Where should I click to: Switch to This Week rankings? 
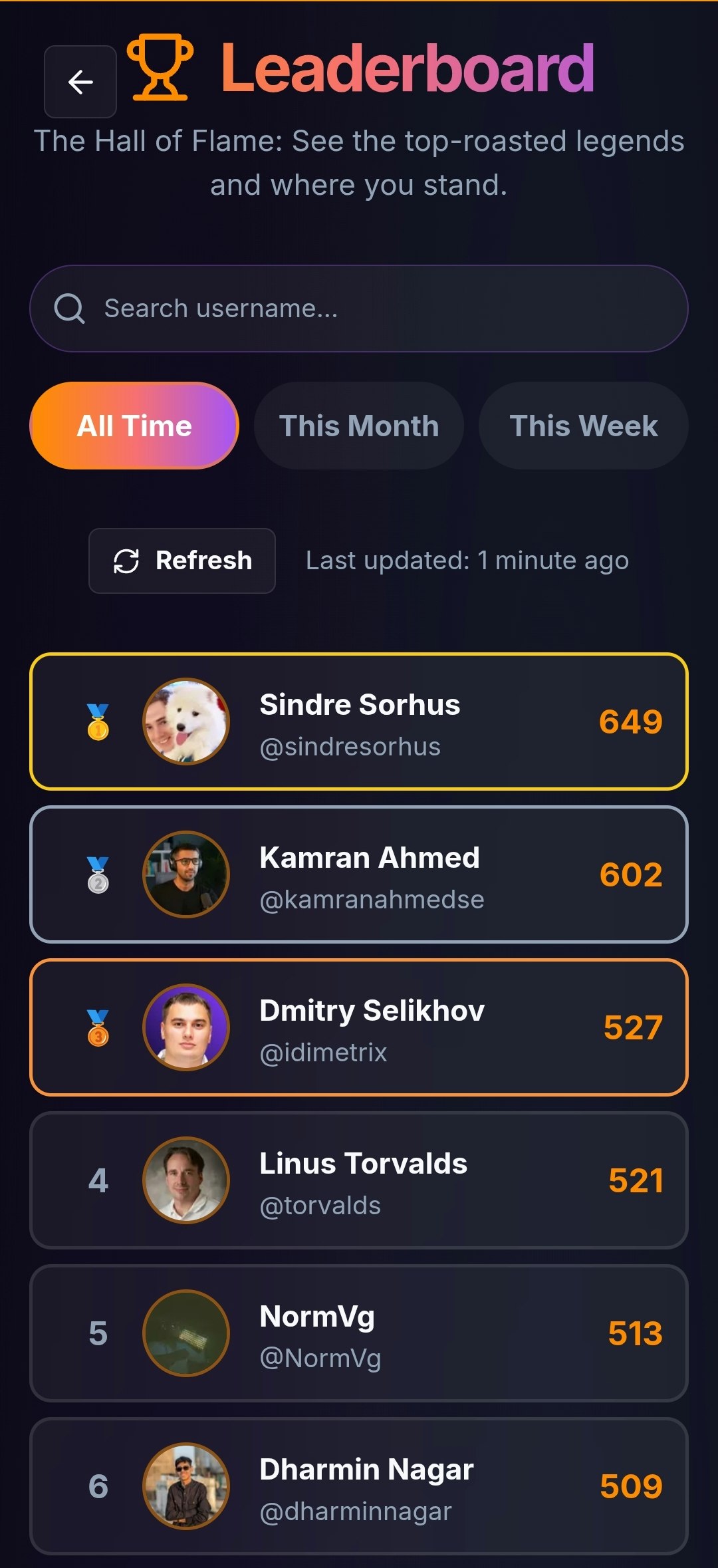584,426
